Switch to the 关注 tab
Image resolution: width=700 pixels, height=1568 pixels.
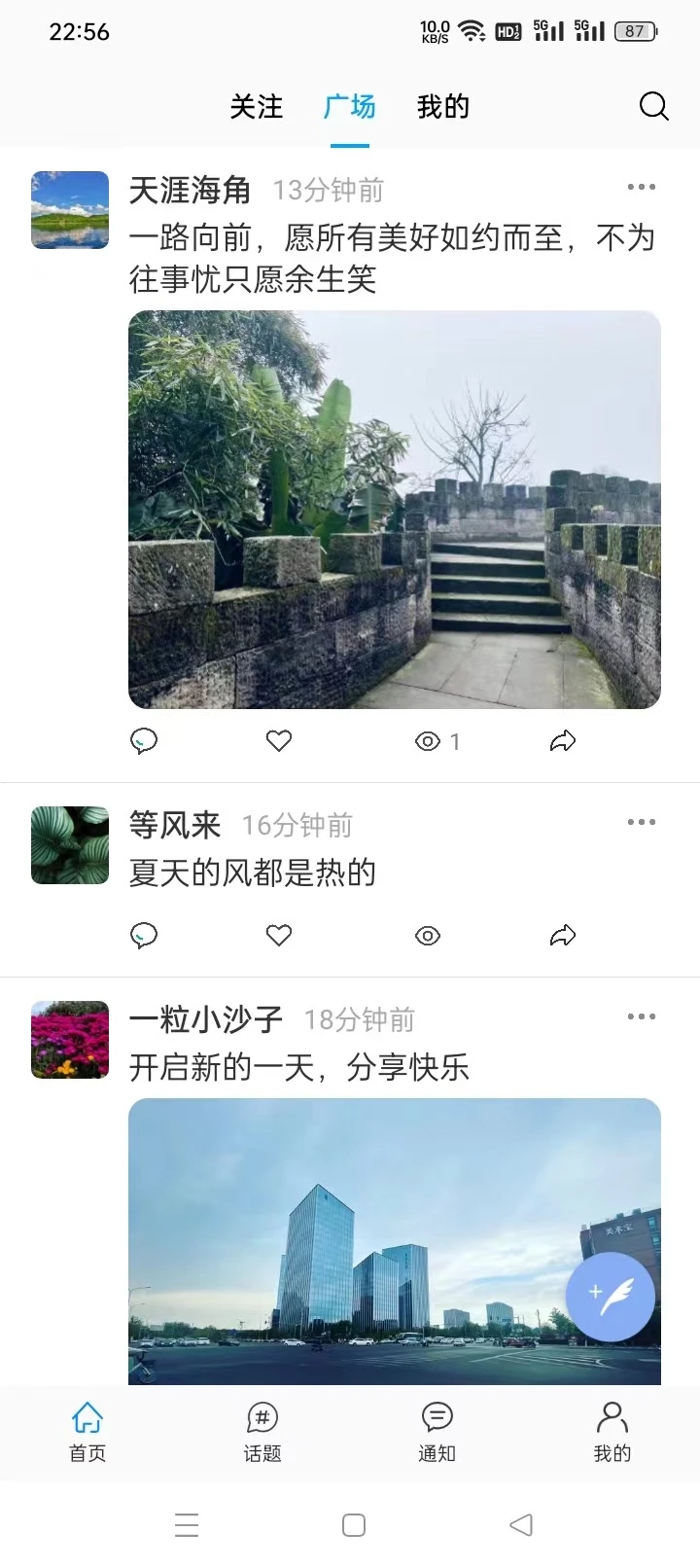coord(256,107)
